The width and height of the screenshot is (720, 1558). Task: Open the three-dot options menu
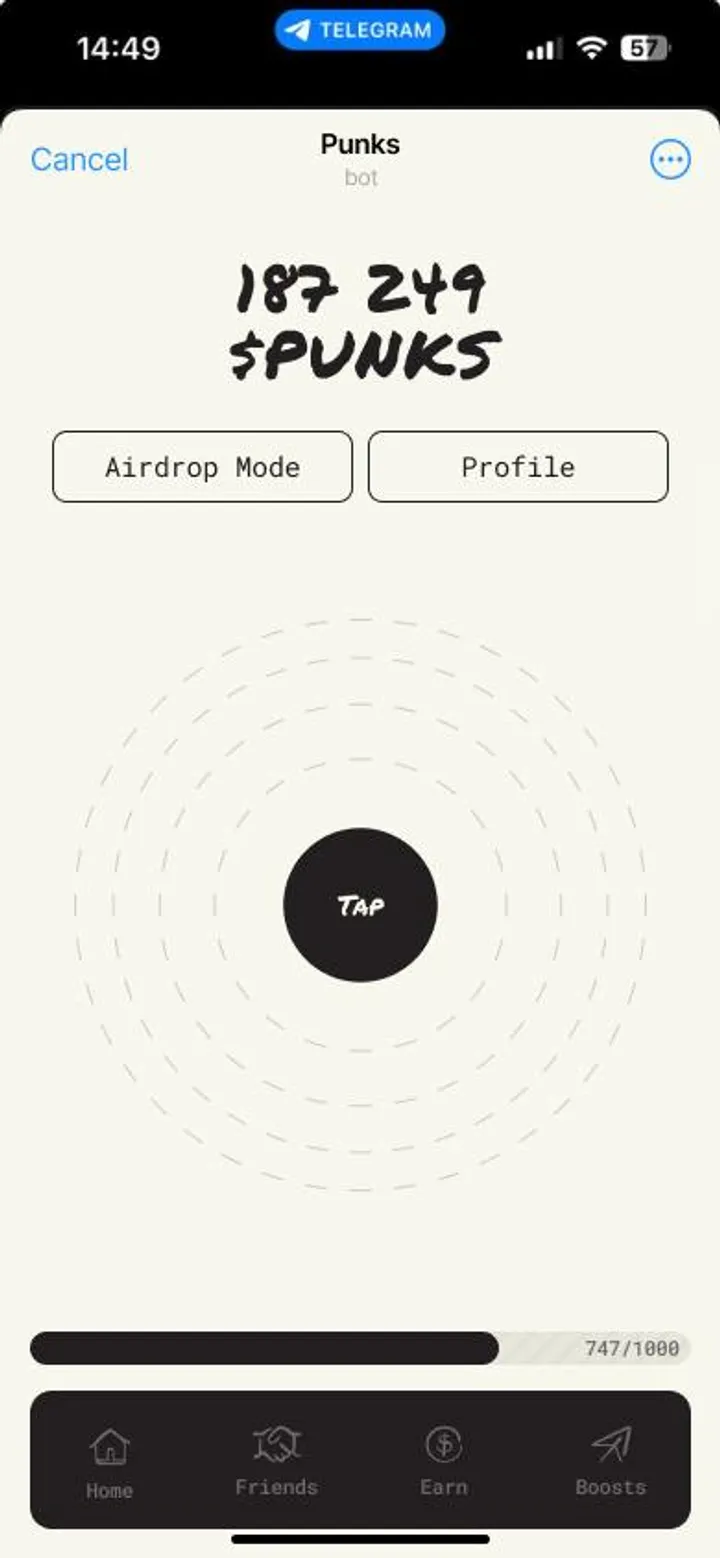(669, 159)
